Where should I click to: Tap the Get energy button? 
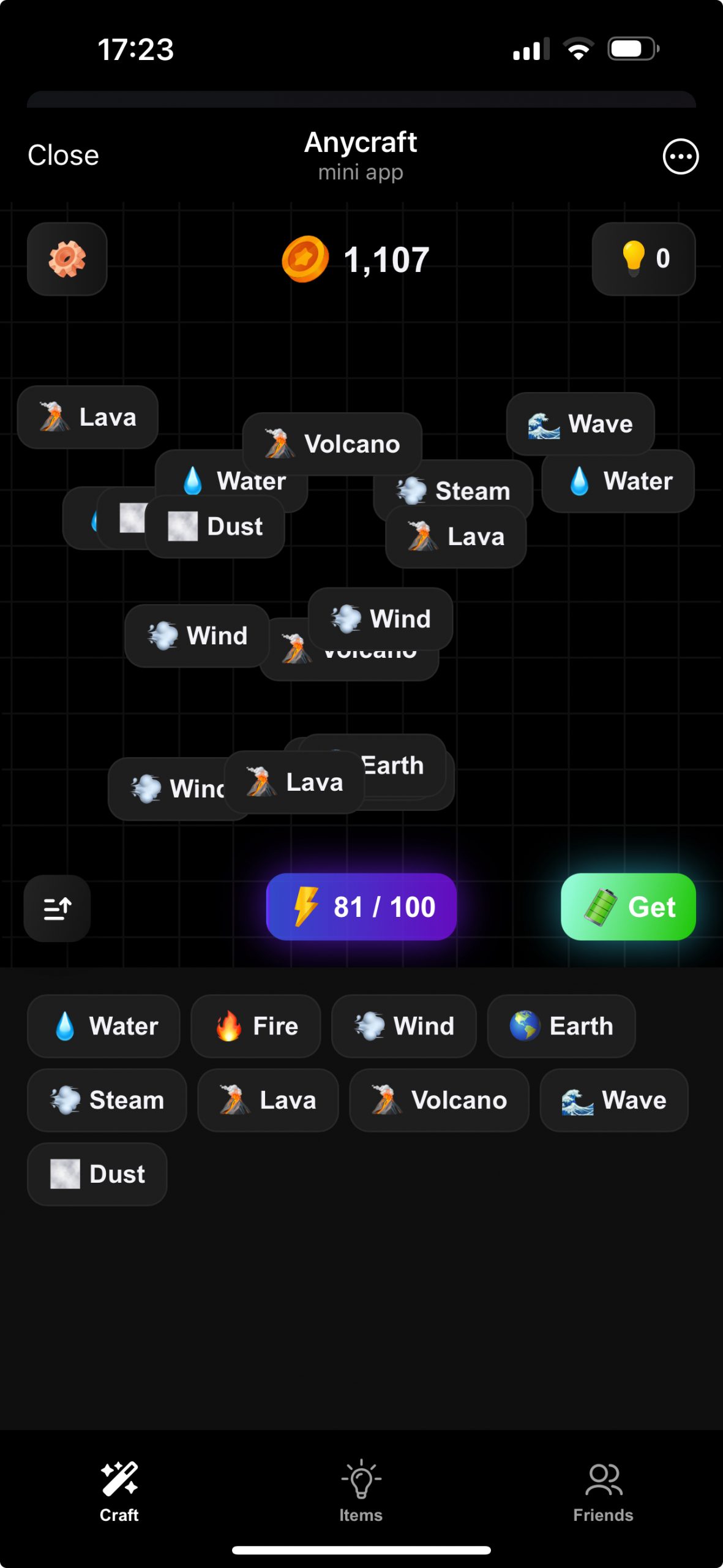click(x=628, y=907)
